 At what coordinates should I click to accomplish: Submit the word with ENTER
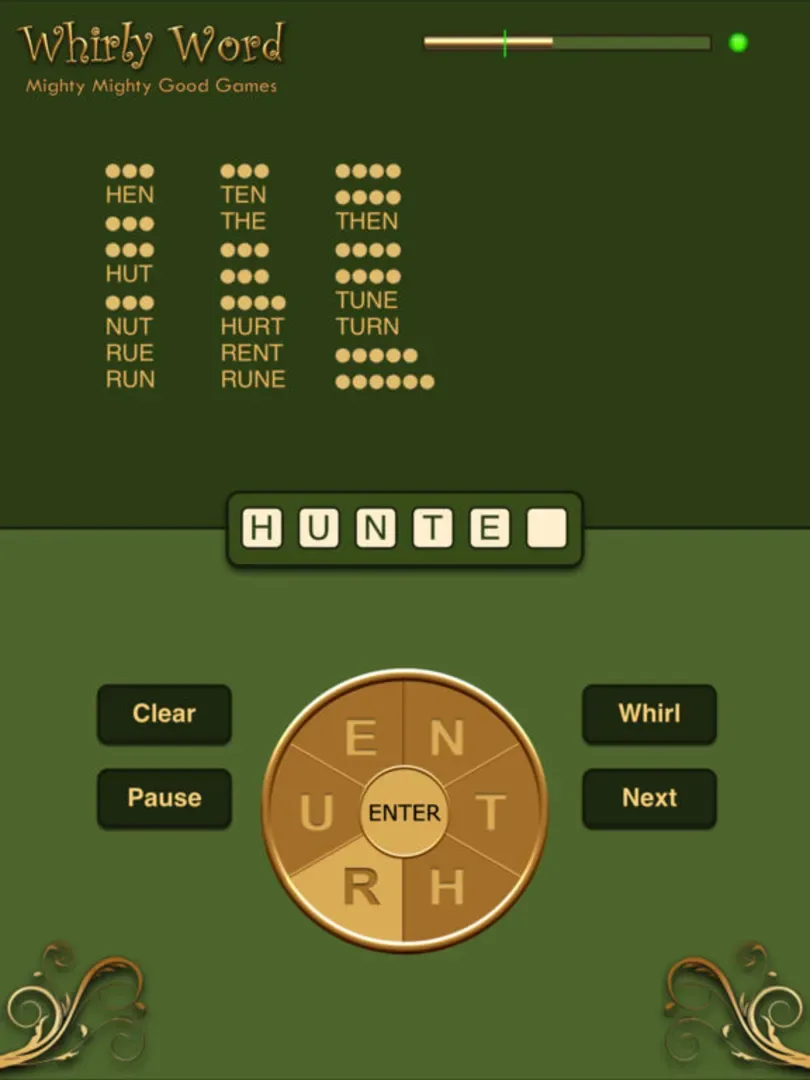coord(404,813)
